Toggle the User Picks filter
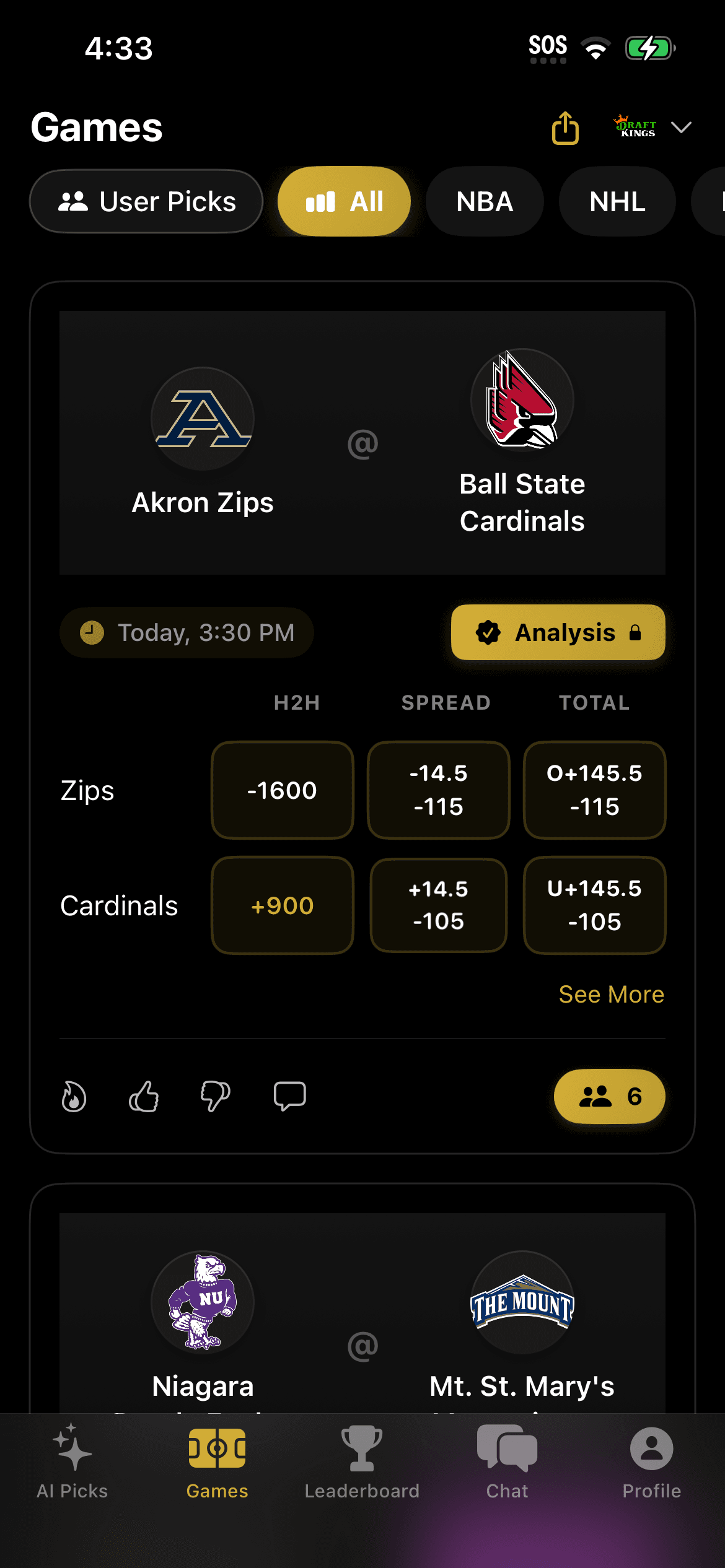This screenshot has width=725, height=1568. 146,201
